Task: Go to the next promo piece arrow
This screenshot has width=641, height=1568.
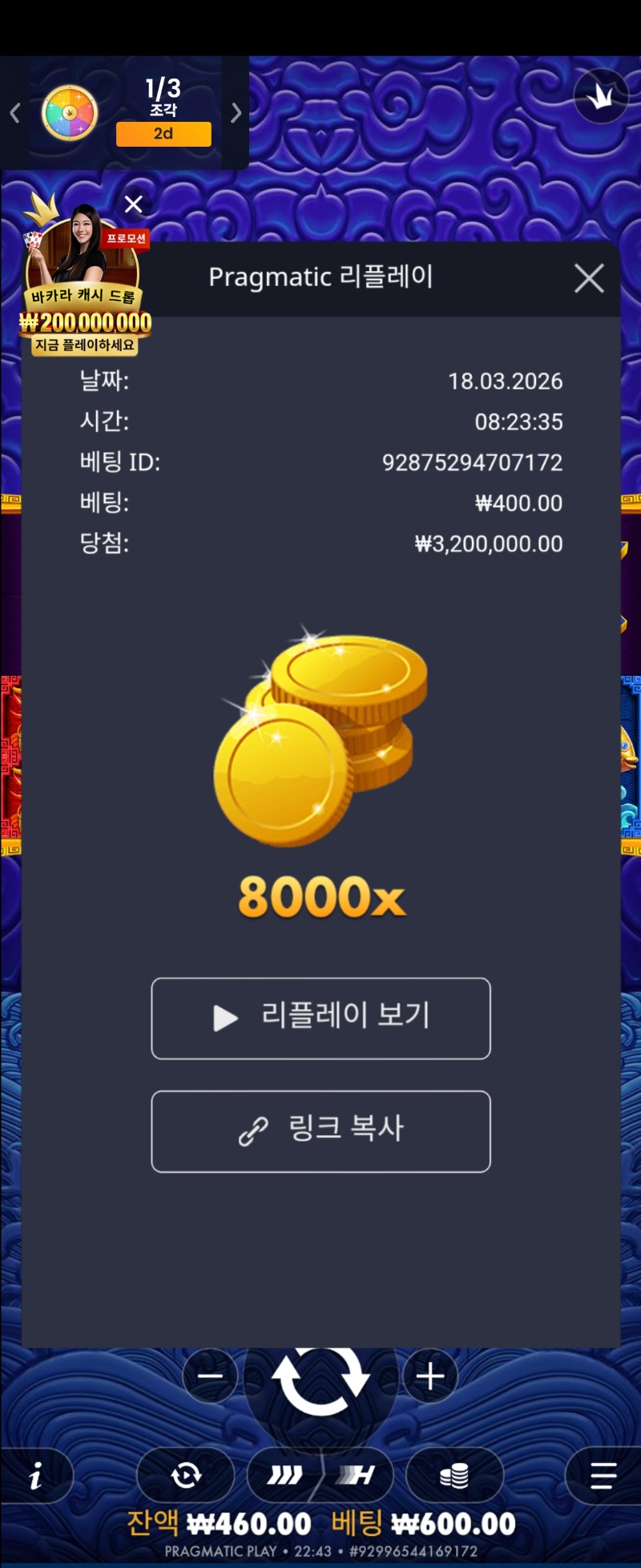Action: tap(236, 113)
